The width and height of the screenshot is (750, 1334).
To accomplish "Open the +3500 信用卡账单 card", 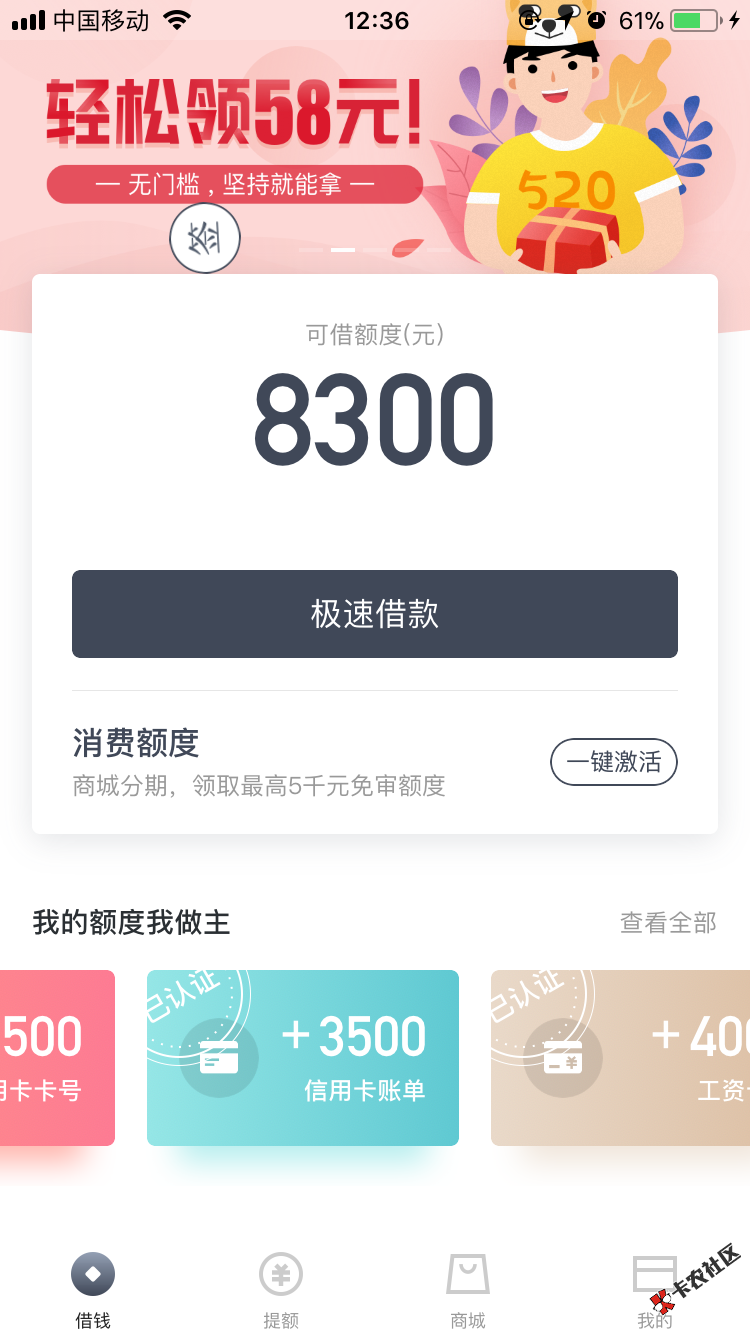I will click(303, 1058).
